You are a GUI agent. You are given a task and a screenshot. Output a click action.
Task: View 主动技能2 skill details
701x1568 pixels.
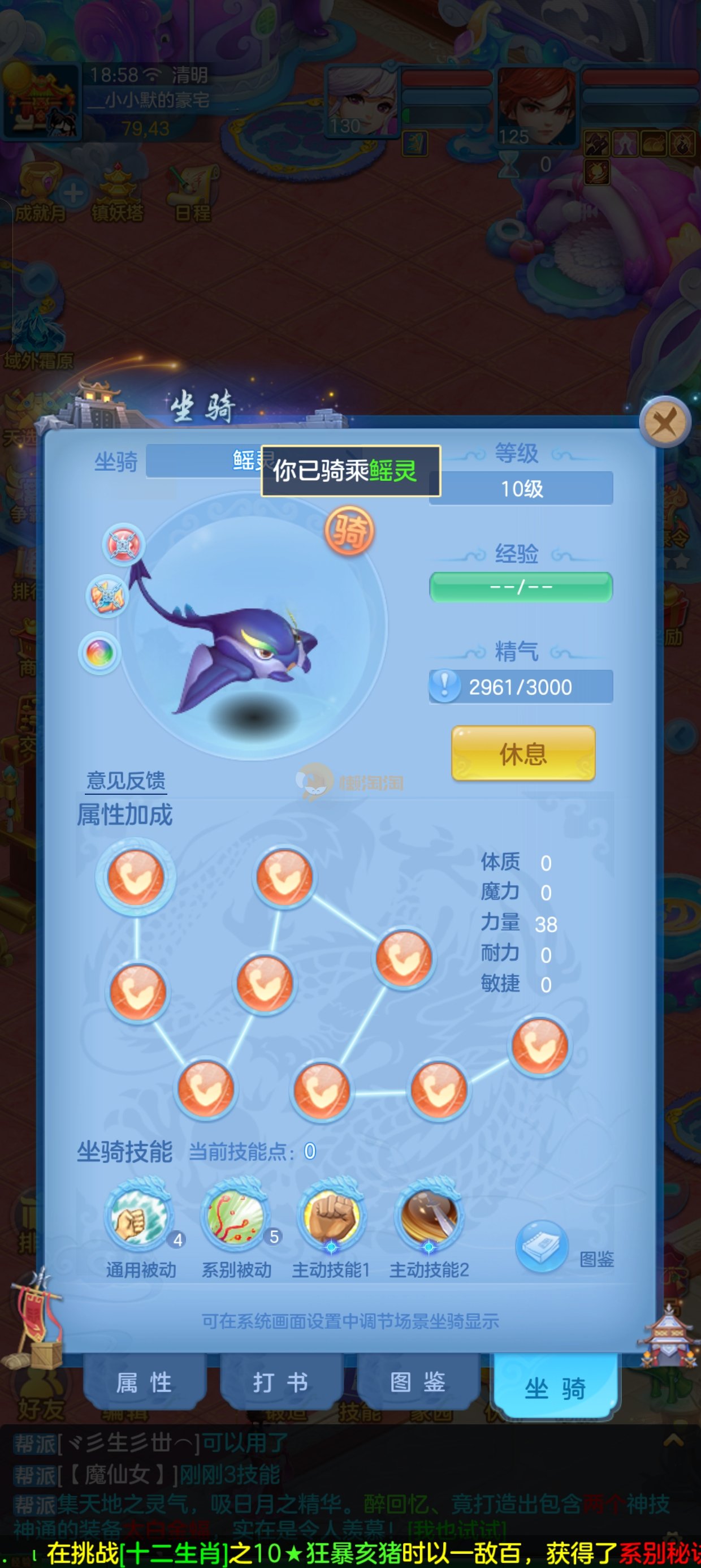tap(429, 1217)
